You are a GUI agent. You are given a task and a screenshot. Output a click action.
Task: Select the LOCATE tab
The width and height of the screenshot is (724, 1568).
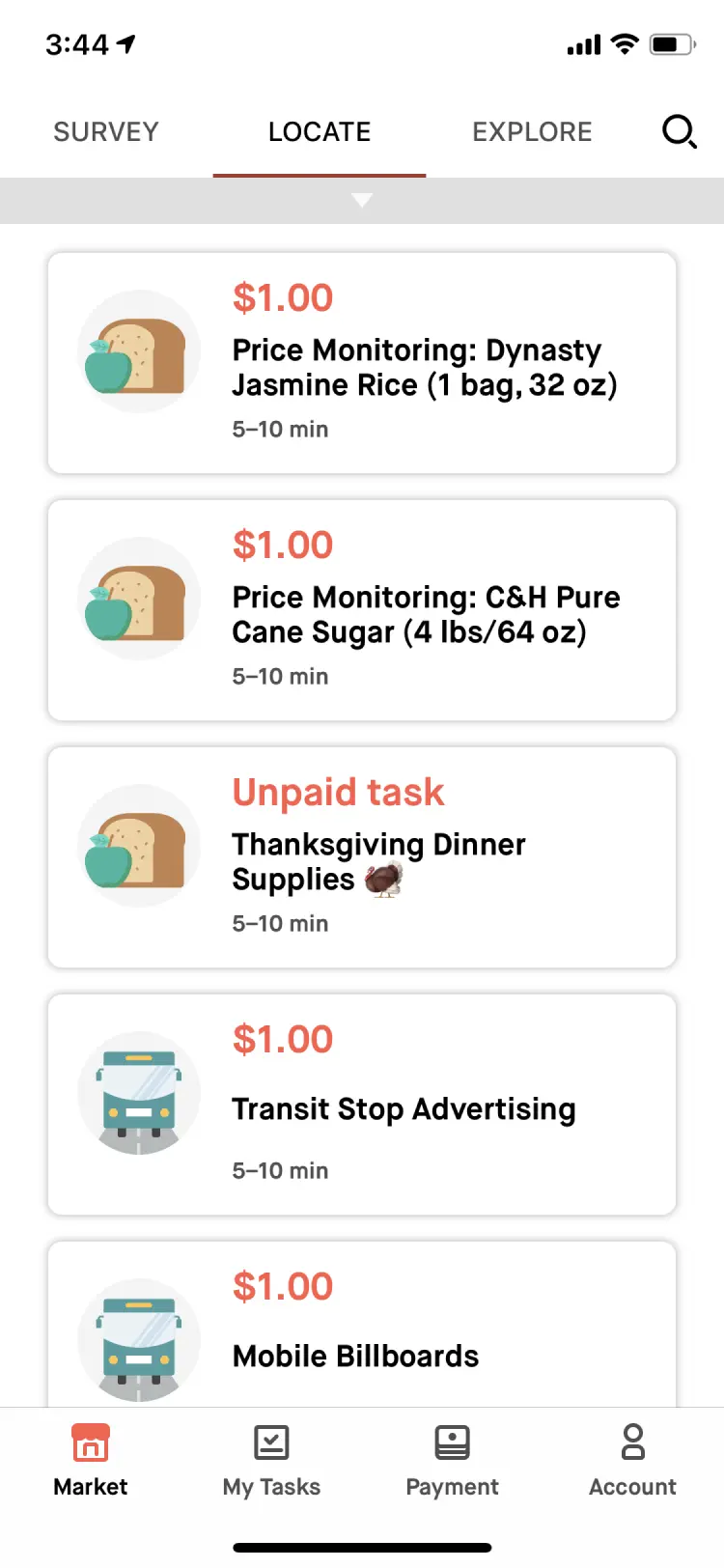[x=320, y=132]
